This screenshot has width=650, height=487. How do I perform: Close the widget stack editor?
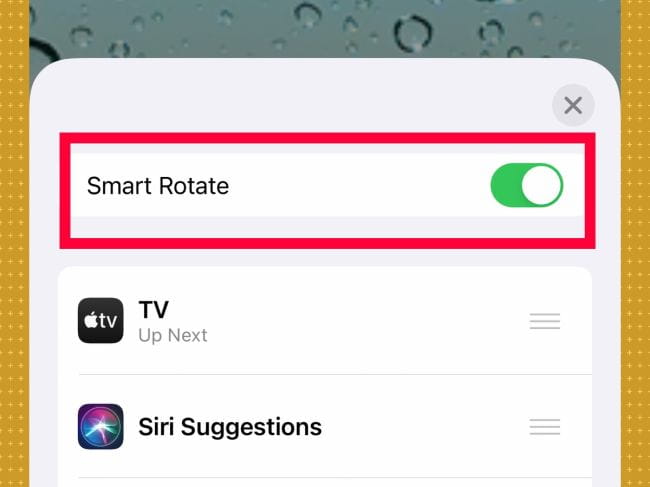(573, 105)
